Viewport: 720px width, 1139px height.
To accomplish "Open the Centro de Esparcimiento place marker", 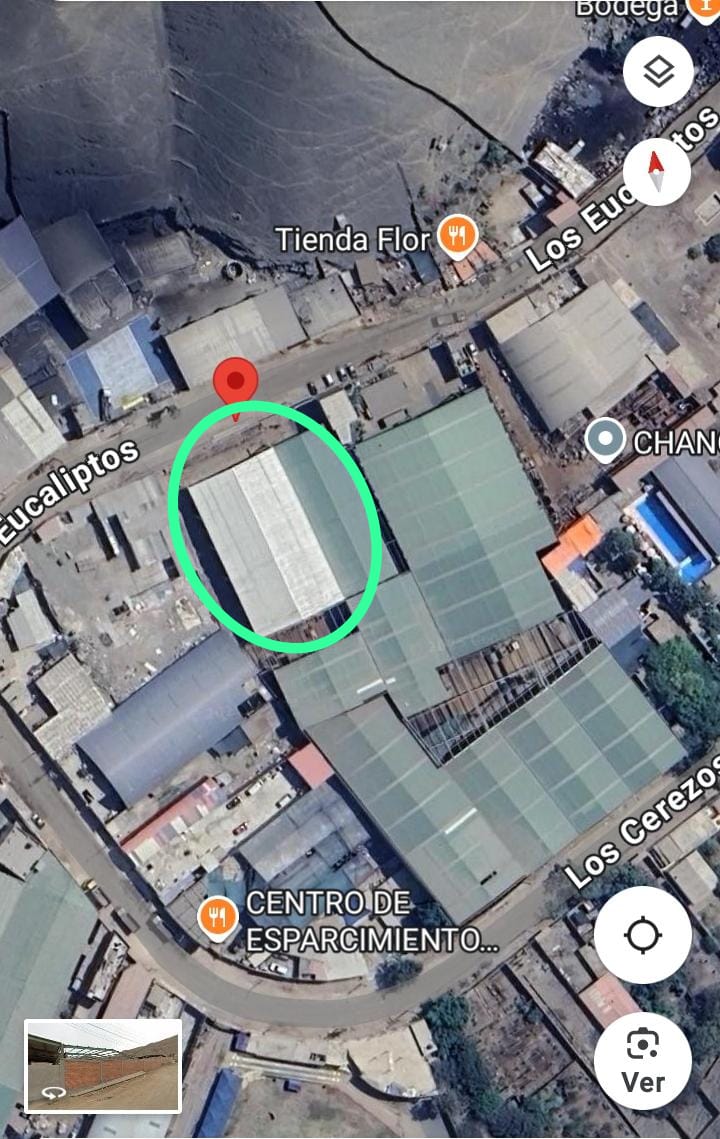I will point(217,918).
